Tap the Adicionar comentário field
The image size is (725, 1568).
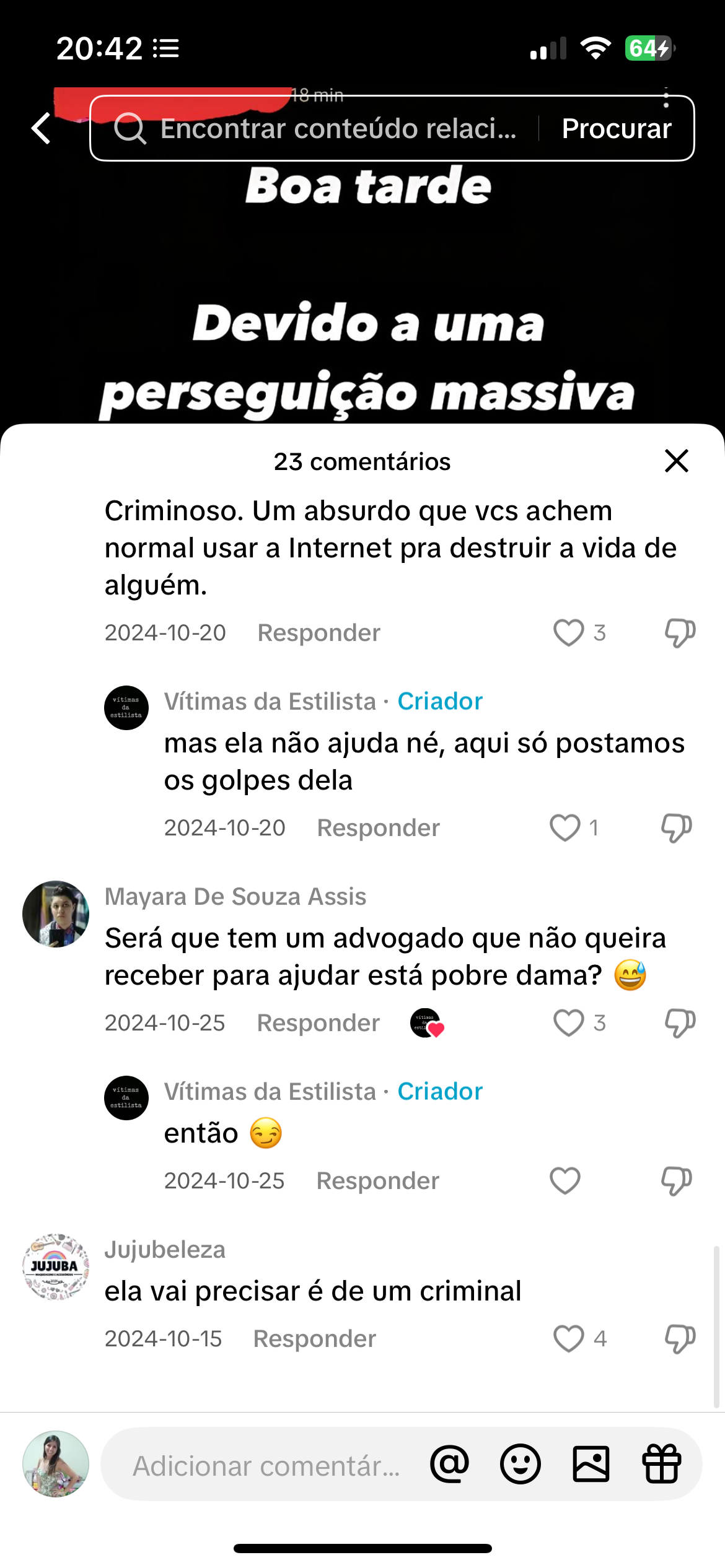pyautogui.click(x=266, y=1465)
